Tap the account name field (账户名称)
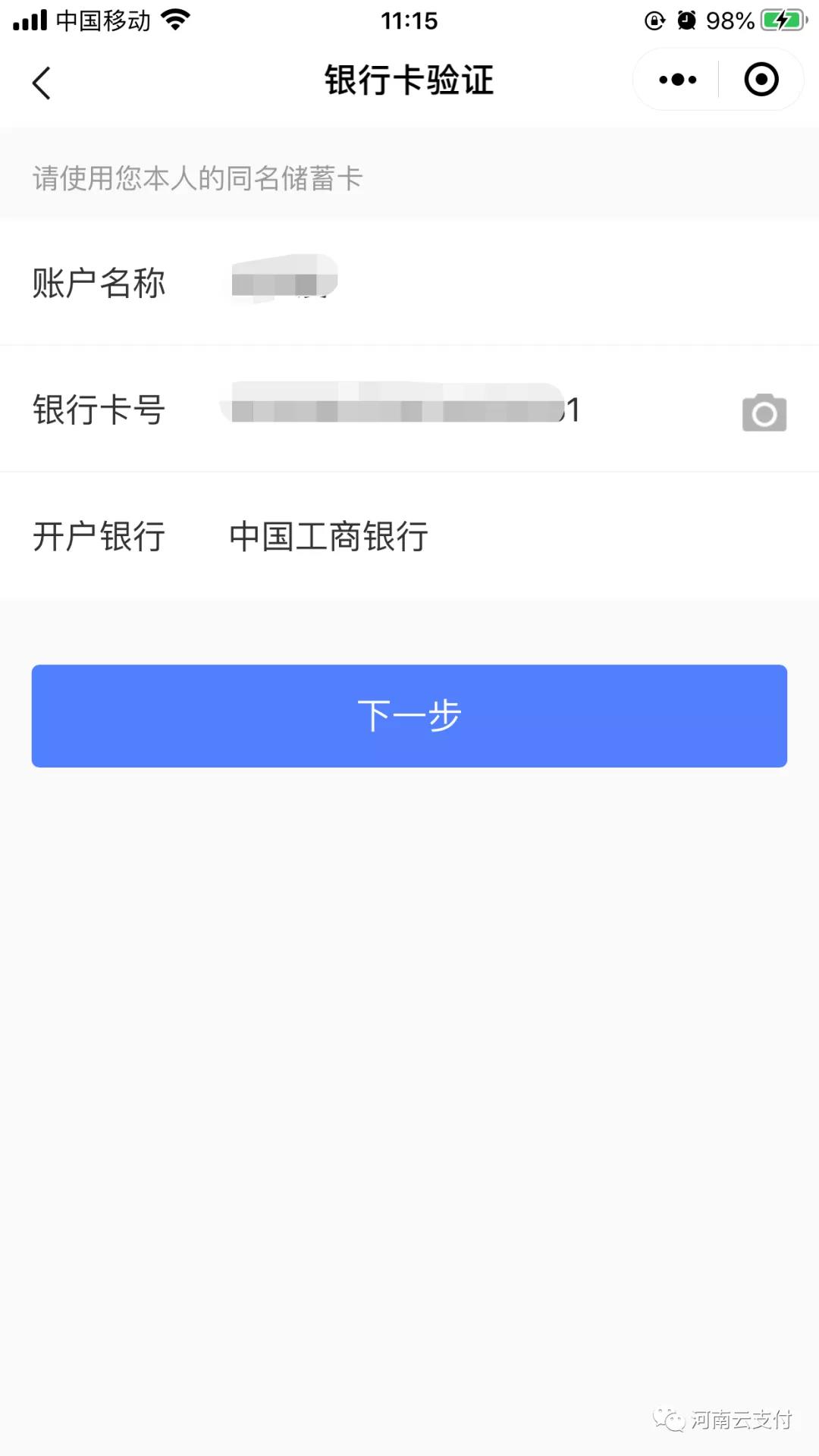819x1456 pixels. [409, 282]
